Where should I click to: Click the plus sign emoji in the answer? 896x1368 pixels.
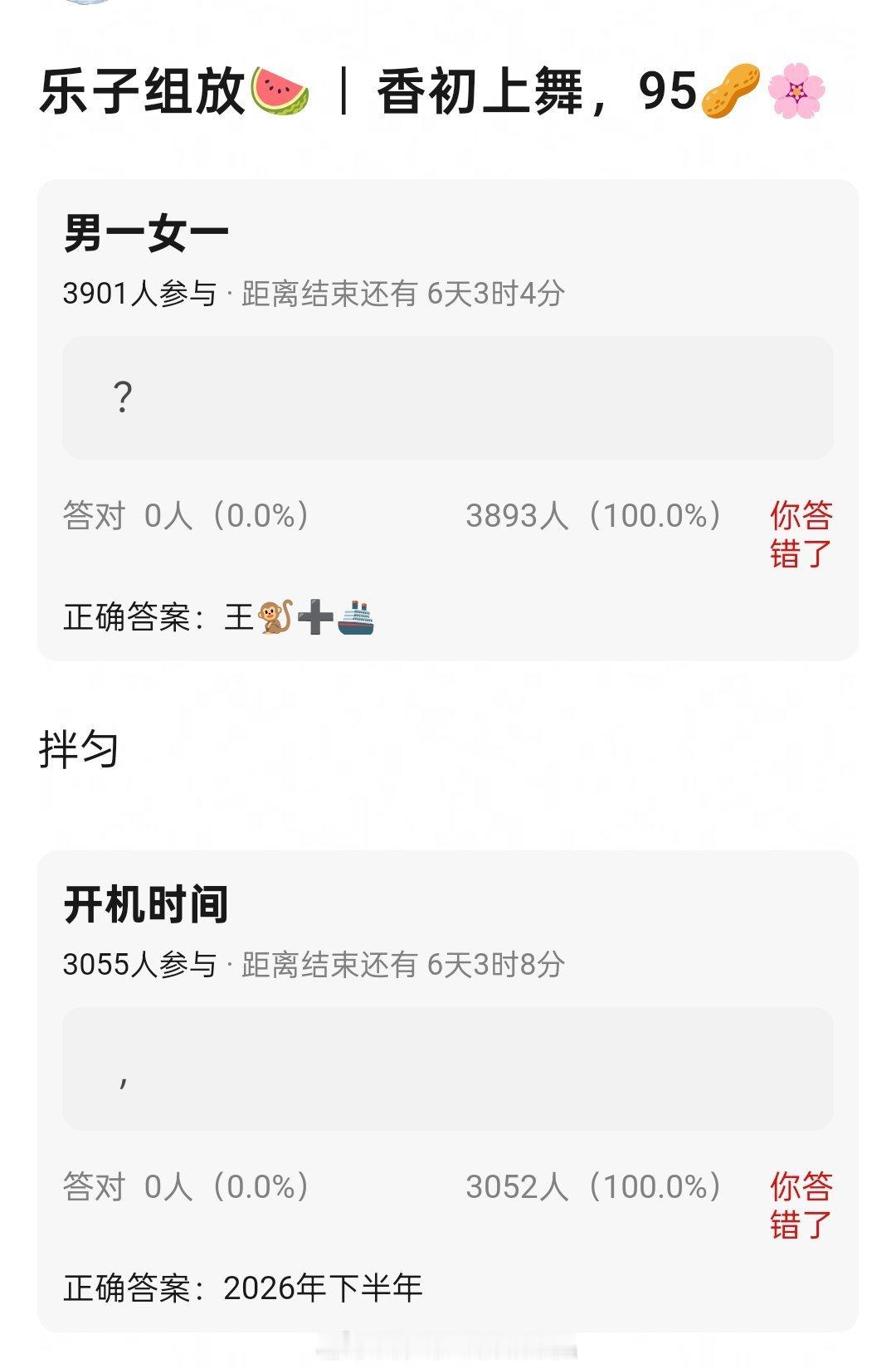(314, 616)
